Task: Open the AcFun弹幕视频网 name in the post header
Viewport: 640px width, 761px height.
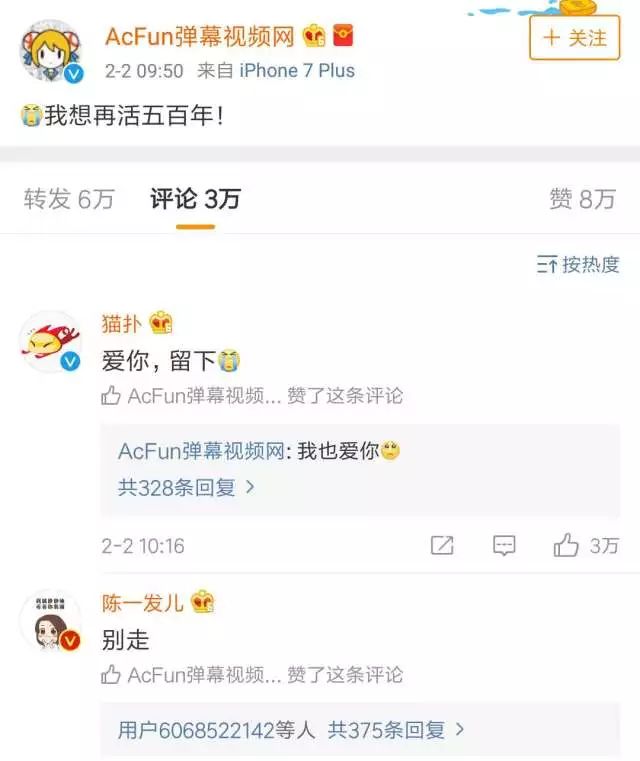Action: (x=200, y=37)
